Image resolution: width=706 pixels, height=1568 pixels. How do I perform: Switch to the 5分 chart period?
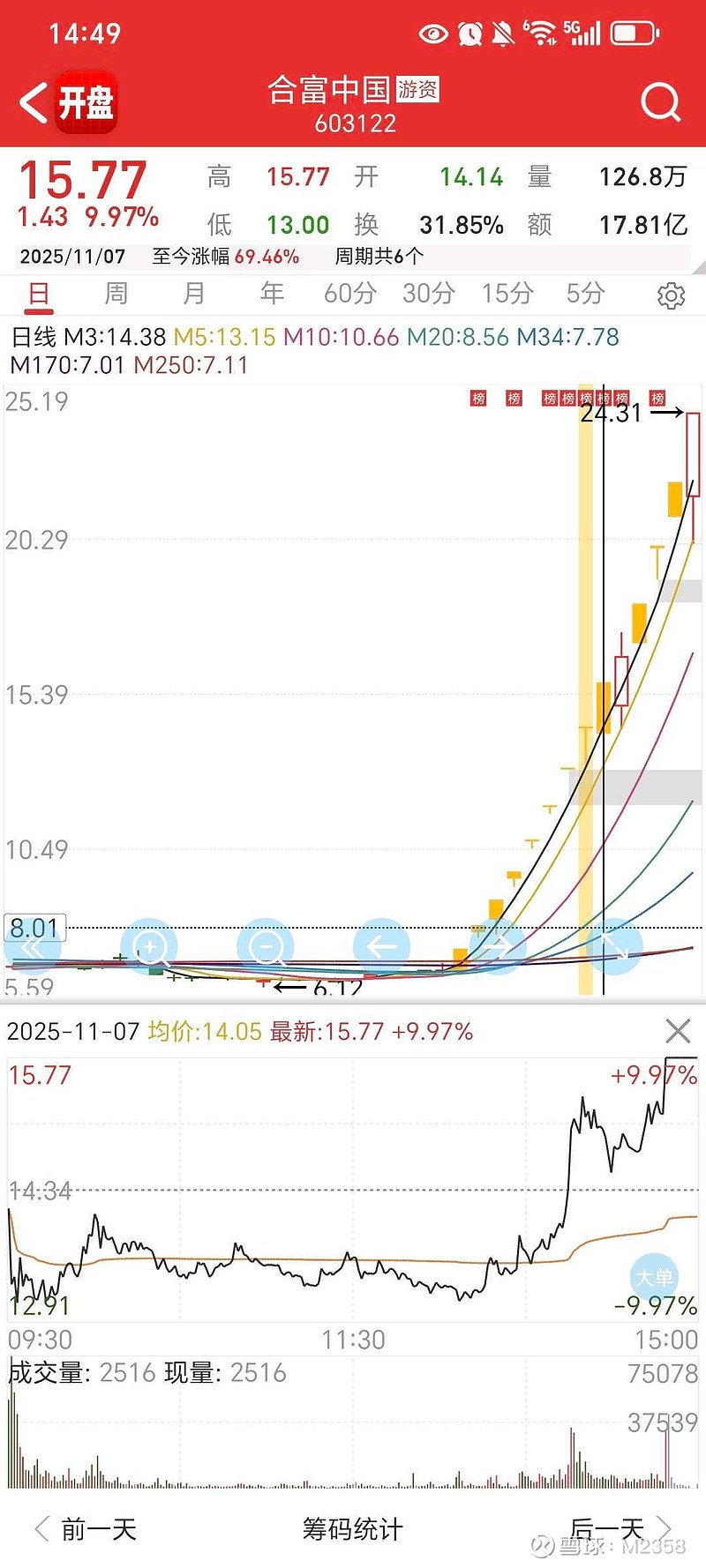585,294
